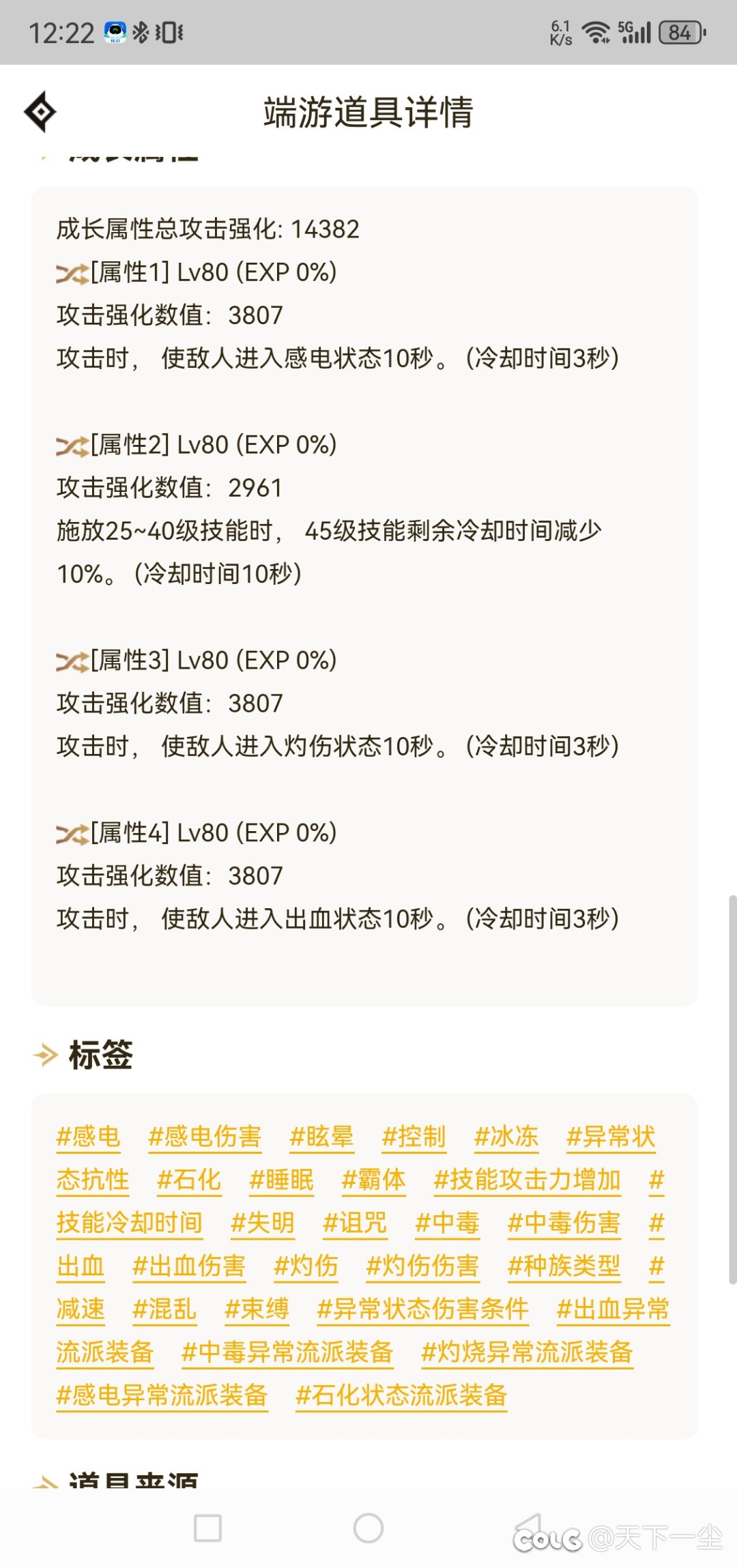737x1568 pixels.
Task: Select the #眩晕 tag
Action: tap(321, 1137)
